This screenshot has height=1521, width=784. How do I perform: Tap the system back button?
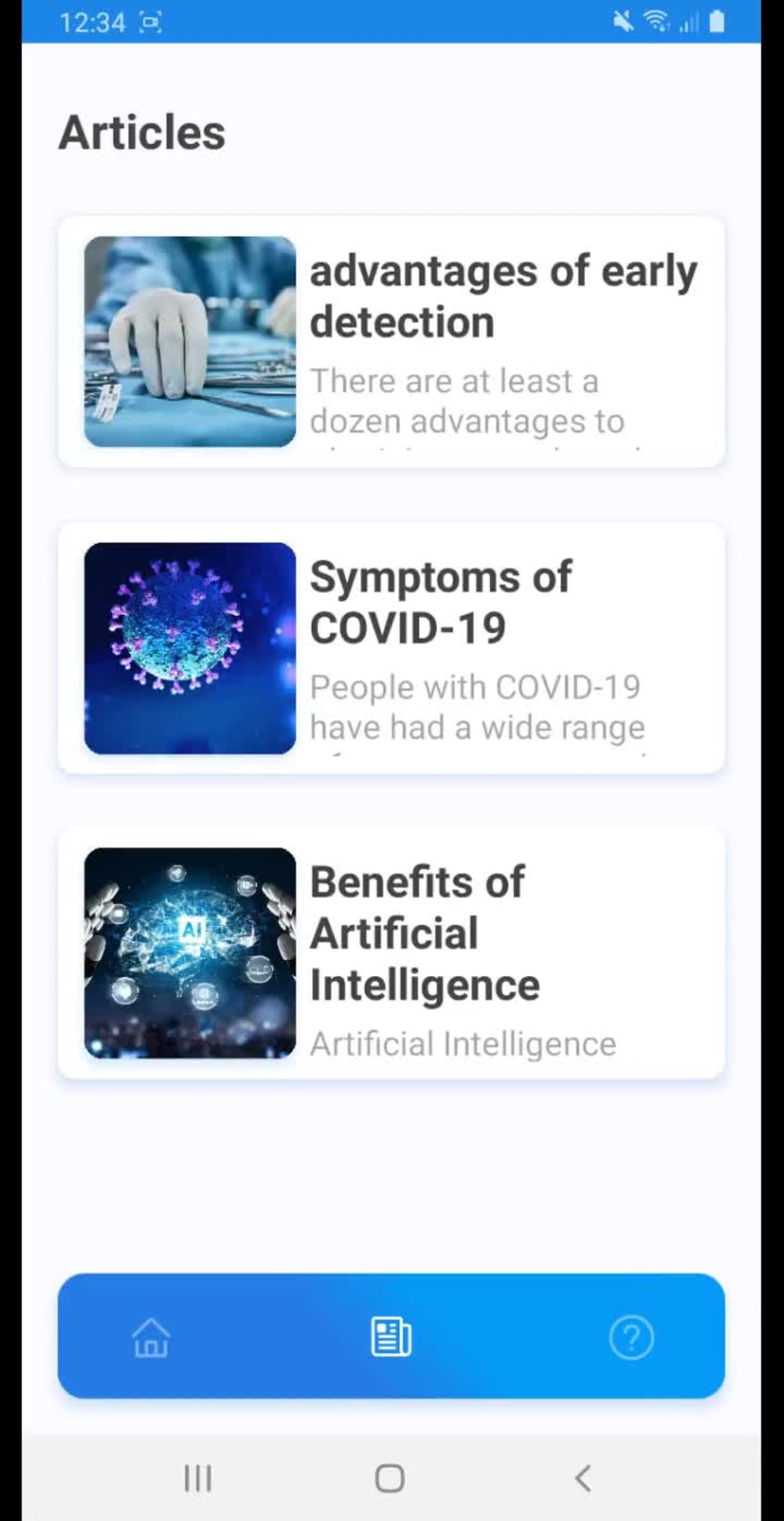pyautogui.click(x=583, y=1479)
